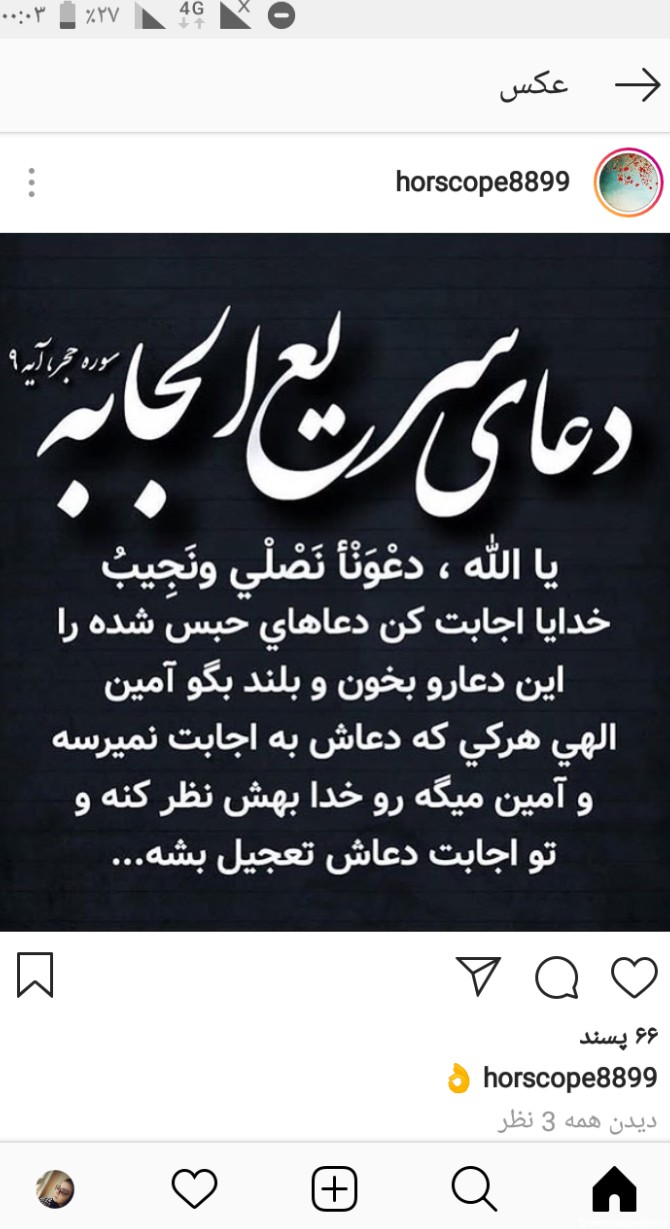View all 3 comments
This screenshot has width=670, height=1229.
click(577, 1120)
